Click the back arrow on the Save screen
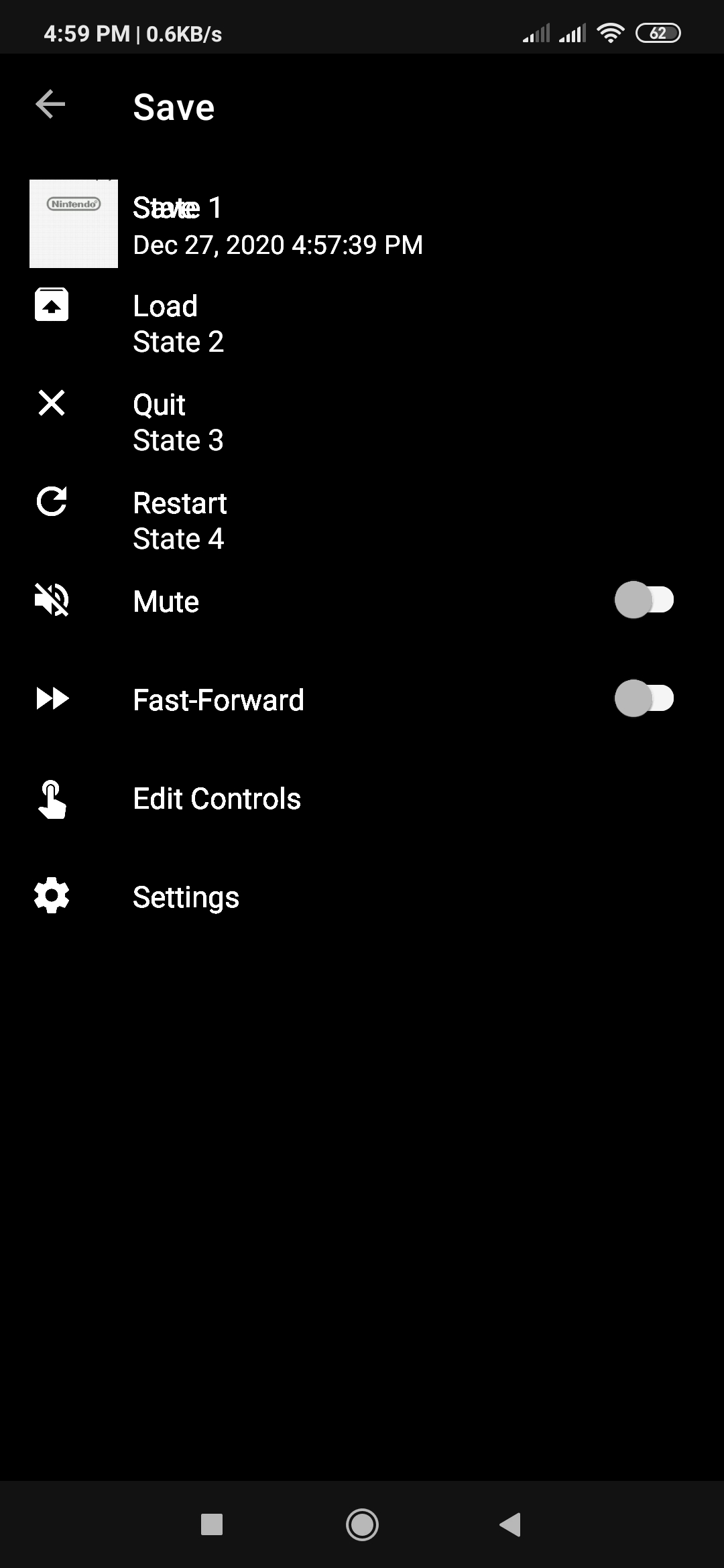This screenshot has width=724, height=1568. pos(49,104)
